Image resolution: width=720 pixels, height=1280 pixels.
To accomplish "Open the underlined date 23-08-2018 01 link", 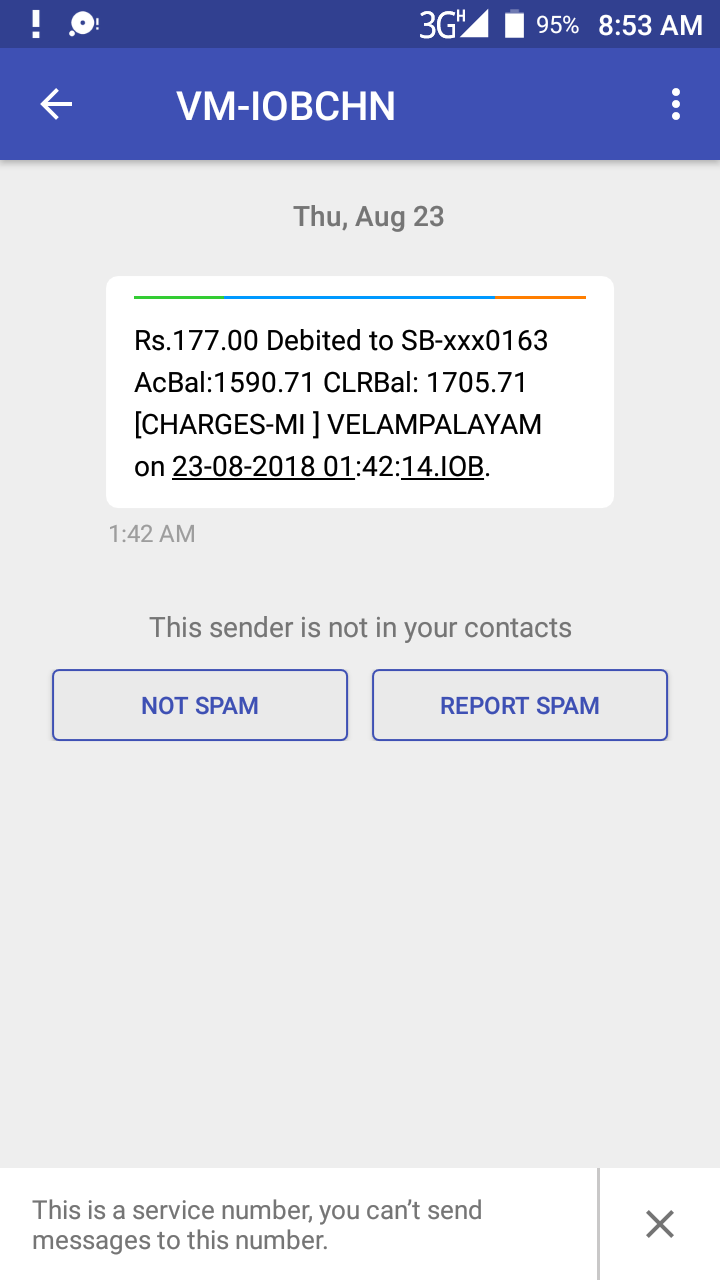I will coord(263,467).
